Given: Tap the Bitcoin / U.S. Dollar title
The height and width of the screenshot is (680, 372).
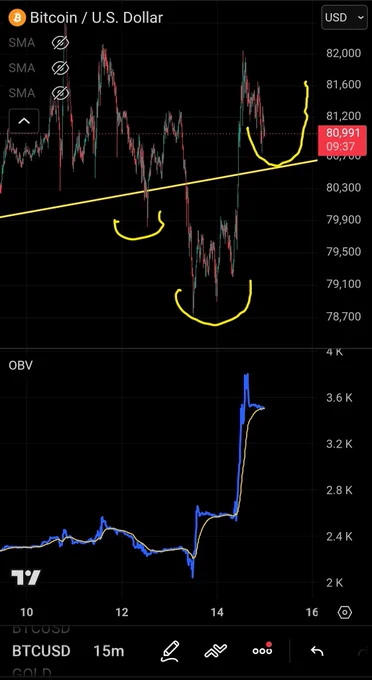Looking at the screenshot, I should (x=96, y=18).
